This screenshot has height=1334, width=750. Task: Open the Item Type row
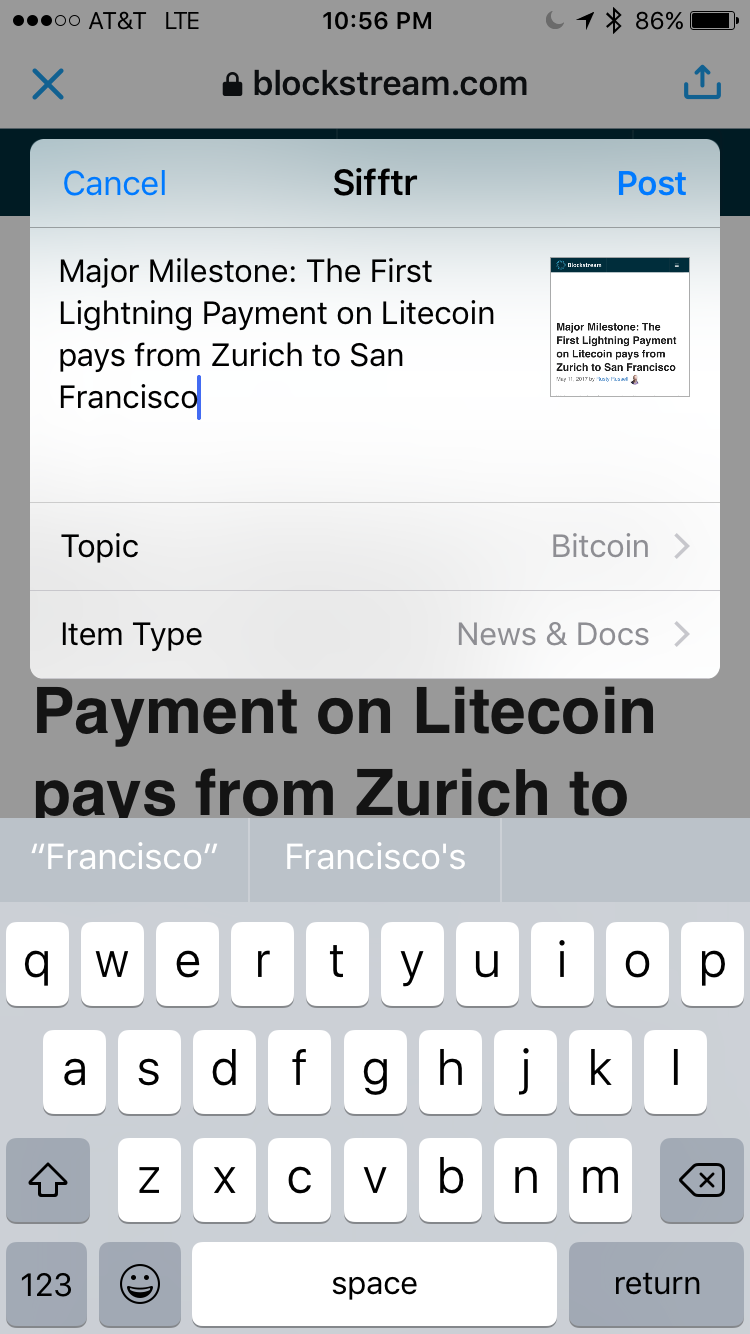tap(375, 634)
